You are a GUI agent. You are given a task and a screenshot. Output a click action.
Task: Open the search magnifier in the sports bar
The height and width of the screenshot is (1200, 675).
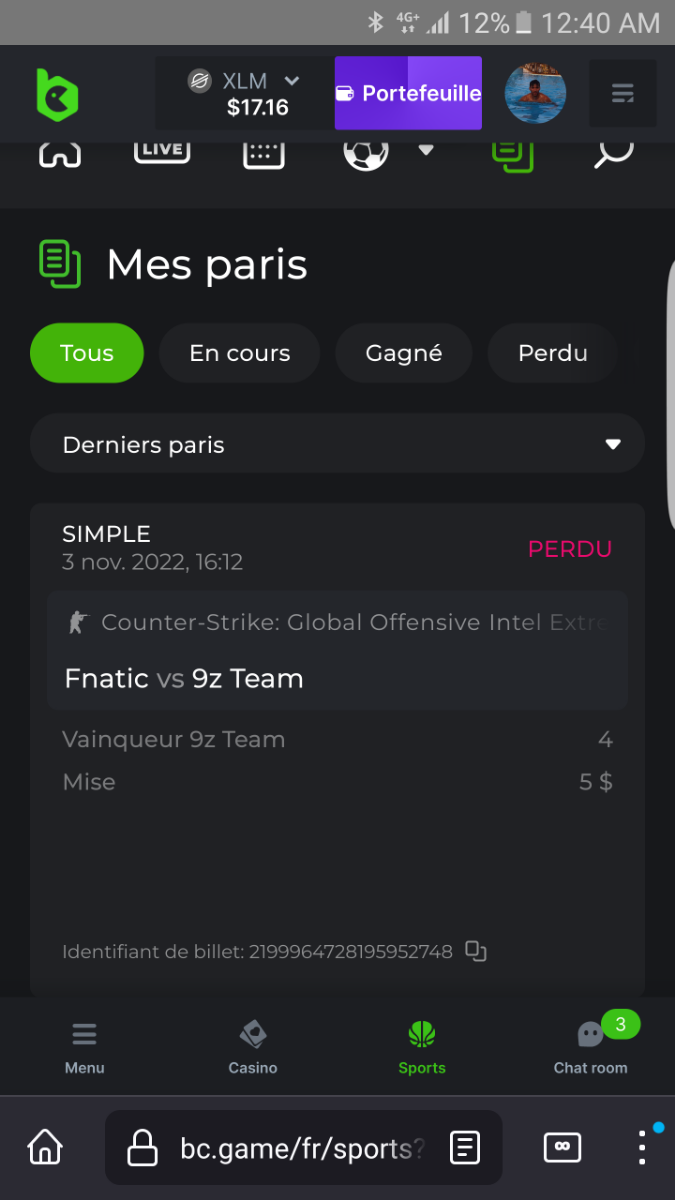click(613, 152)
